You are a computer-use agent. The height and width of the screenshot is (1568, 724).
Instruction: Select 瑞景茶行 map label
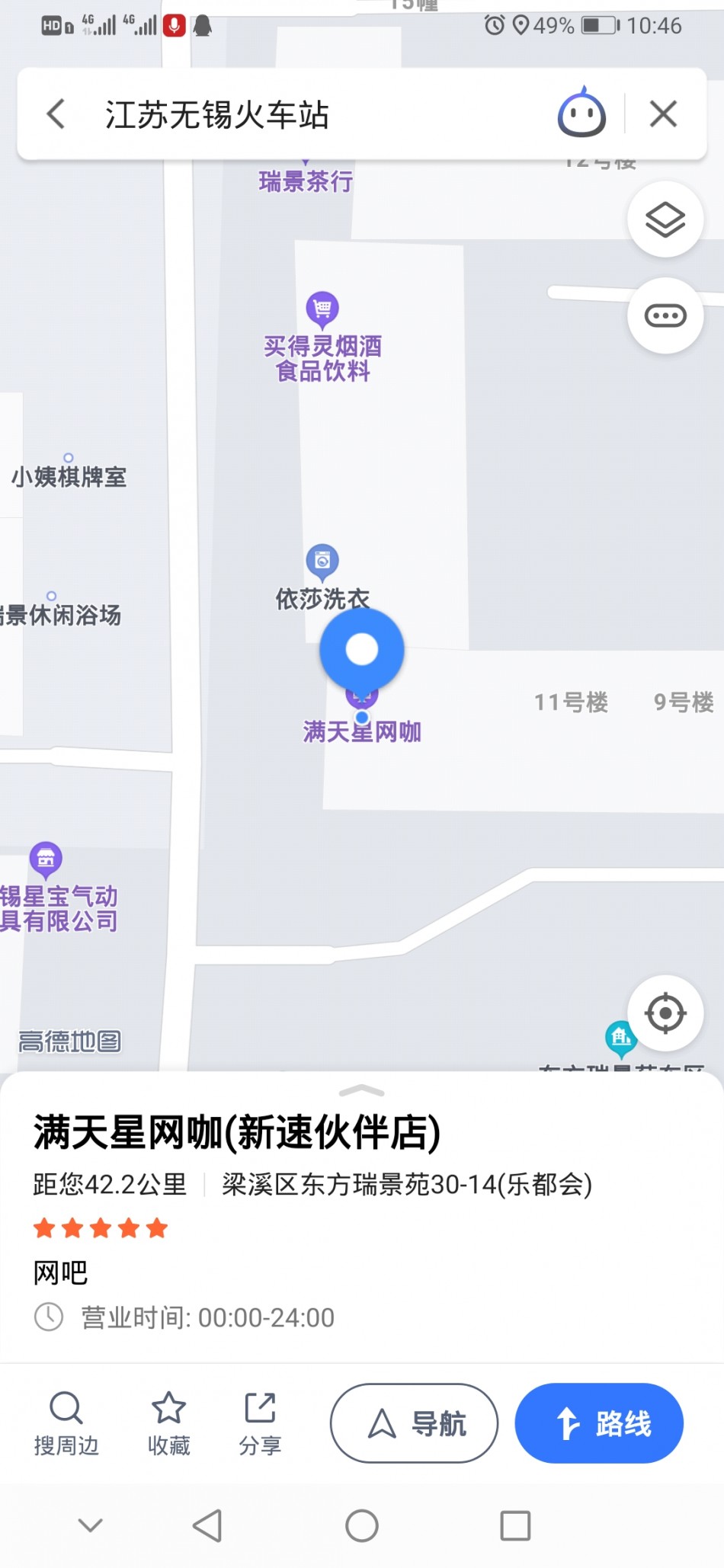pyautogui.click(x=305, y=181)
